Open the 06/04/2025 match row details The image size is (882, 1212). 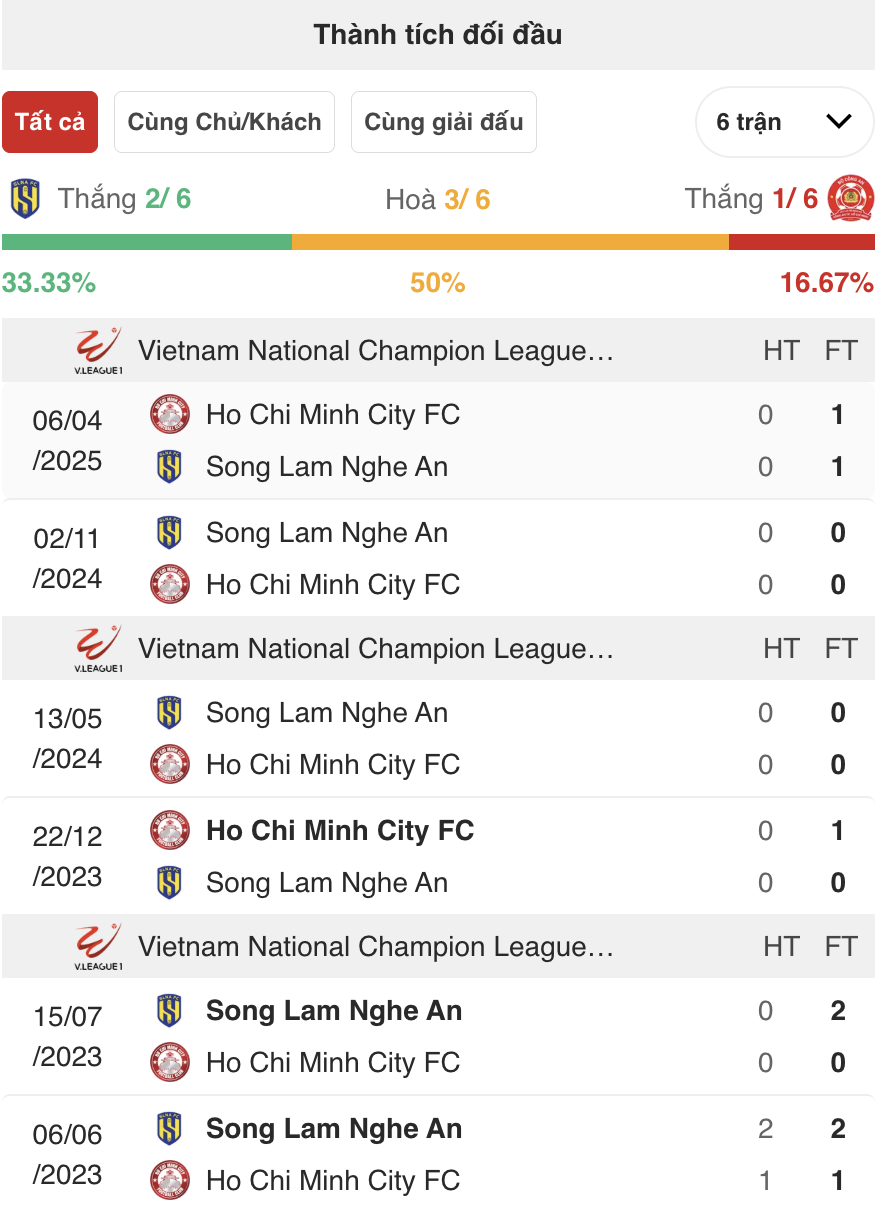point(440,440)
